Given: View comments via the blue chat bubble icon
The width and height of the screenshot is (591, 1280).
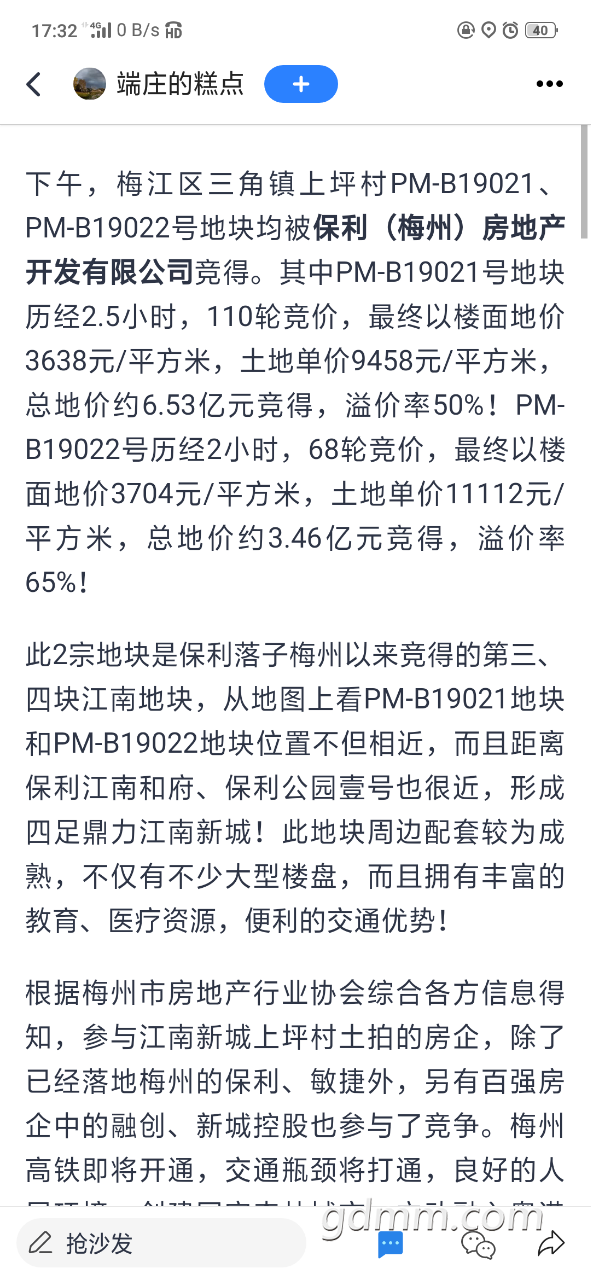Looking at the screenshot, I should pyautogui.click(x=390, y=1244).
